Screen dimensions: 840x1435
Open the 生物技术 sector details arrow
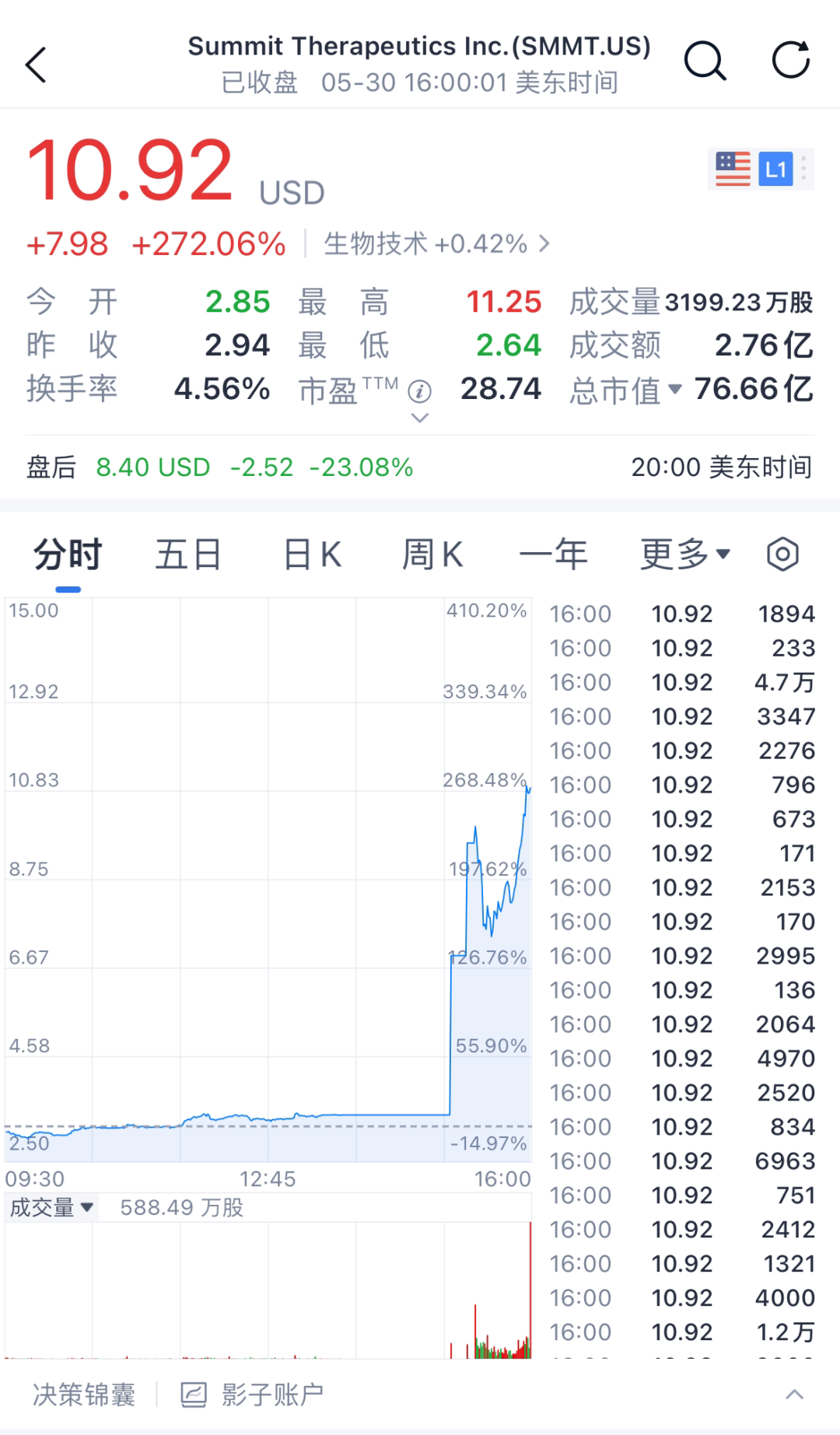tap(544, 243)
